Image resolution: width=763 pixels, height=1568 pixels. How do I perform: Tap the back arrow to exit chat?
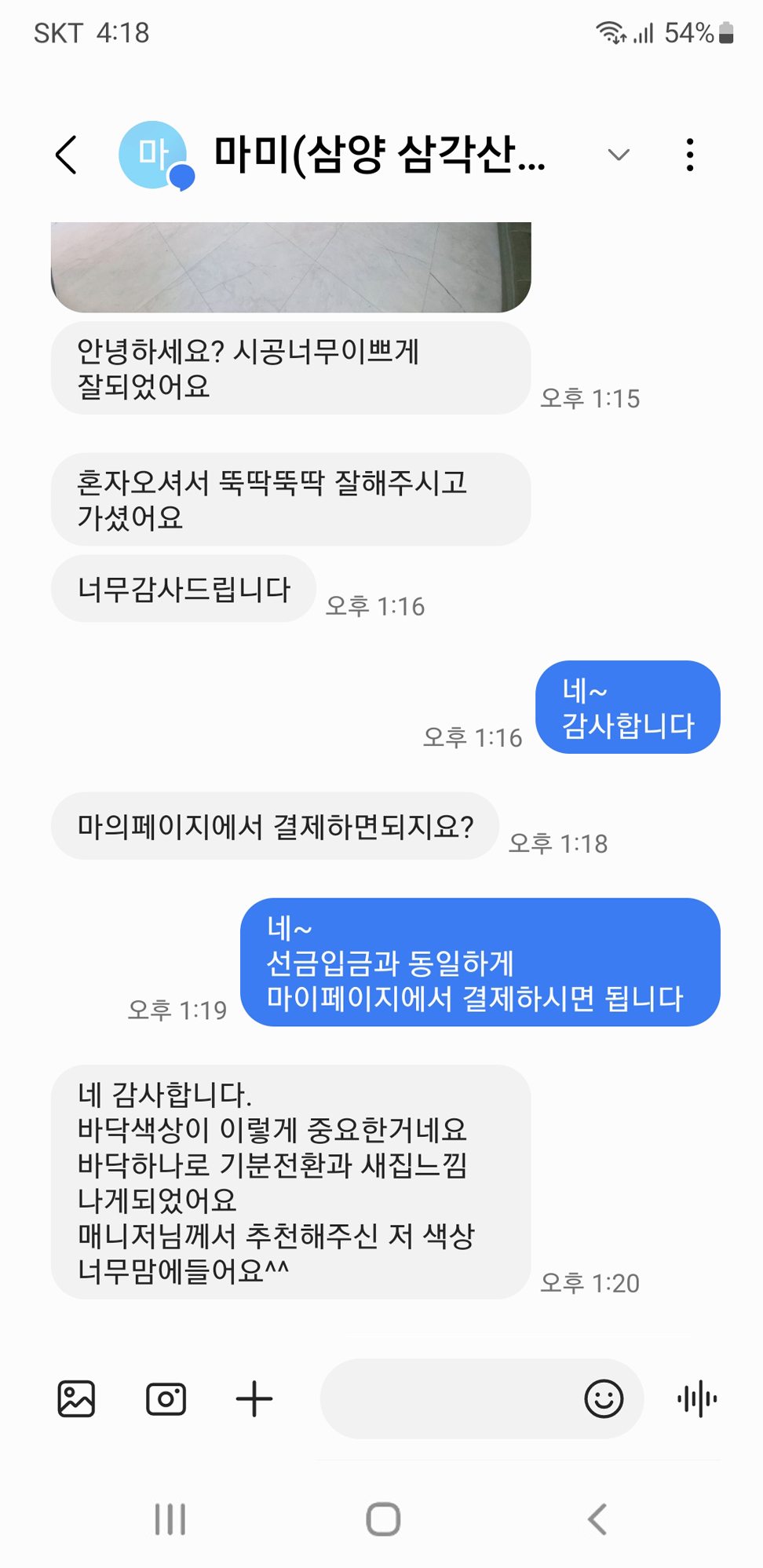click(65, 155)
